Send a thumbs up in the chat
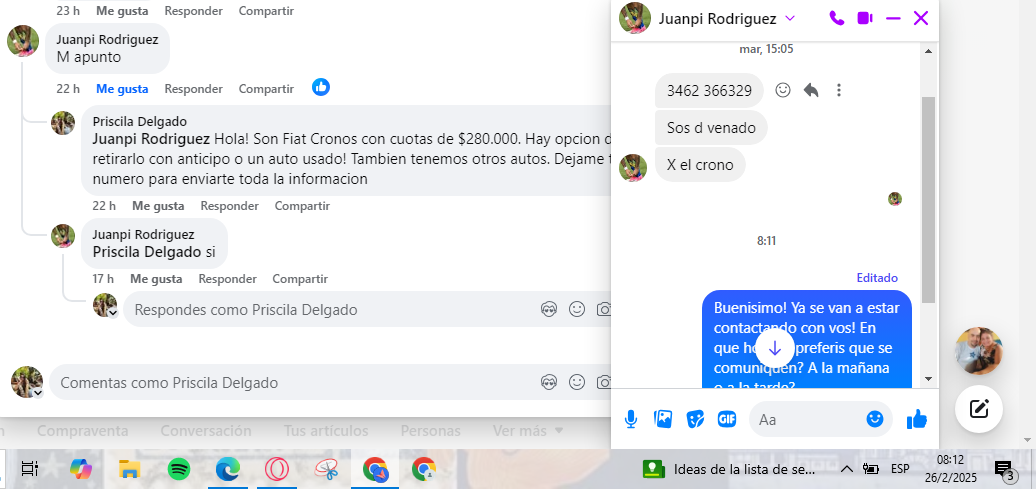Viewport: 1036px width, 489px height. coord(917,419)
